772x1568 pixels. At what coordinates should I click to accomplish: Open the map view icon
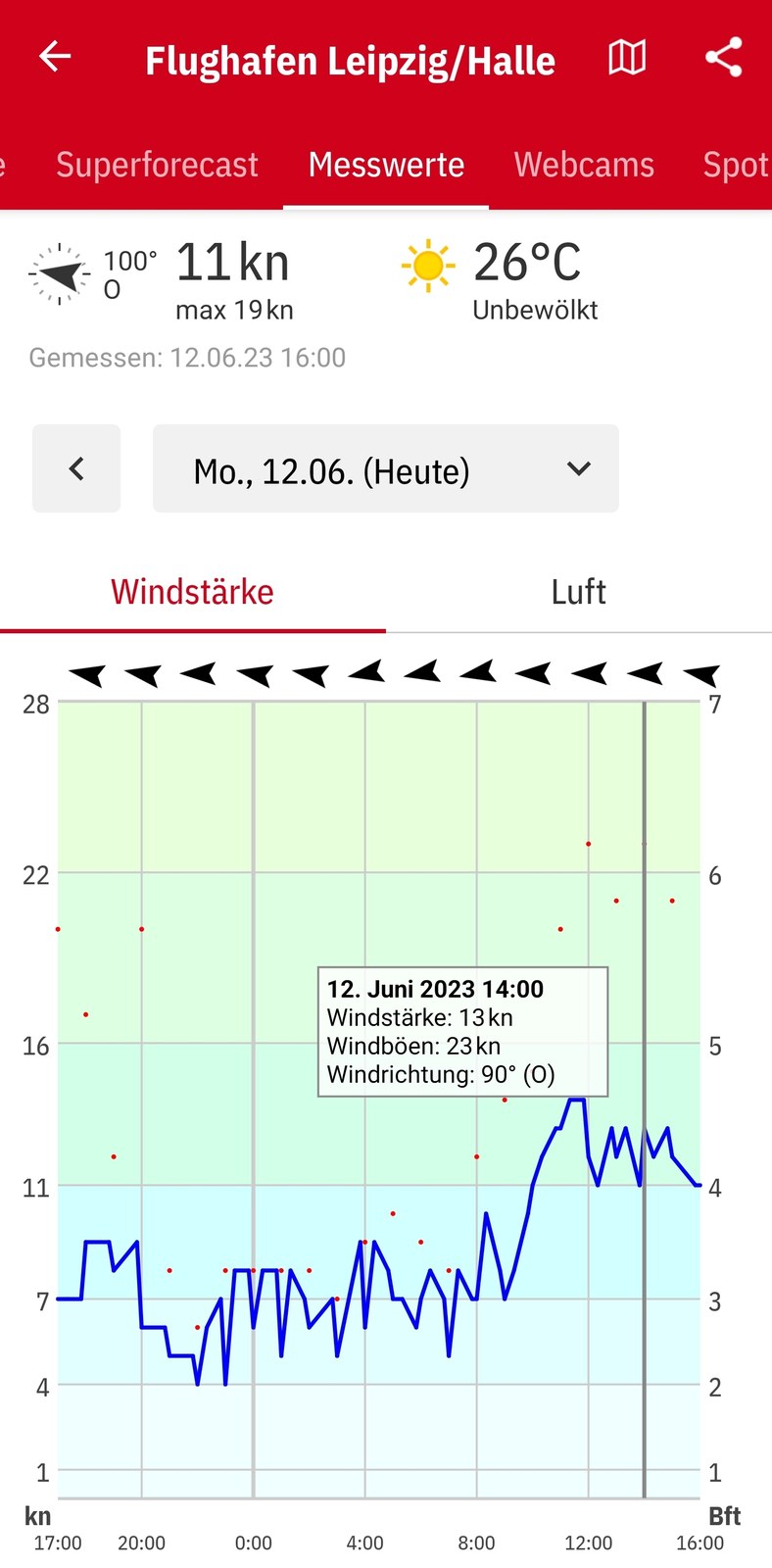tap(627, 58)
